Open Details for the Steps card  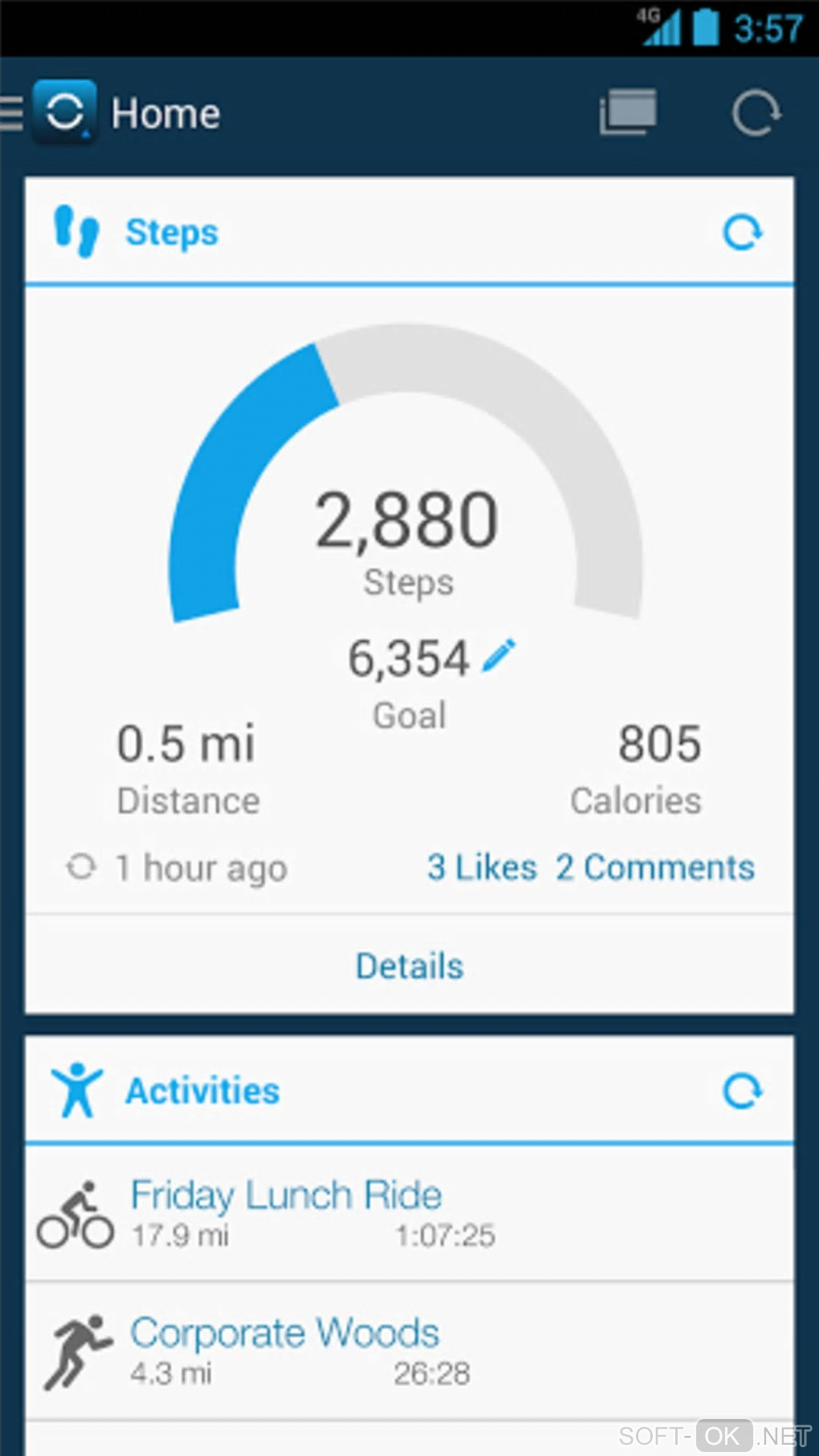[409, 966]
